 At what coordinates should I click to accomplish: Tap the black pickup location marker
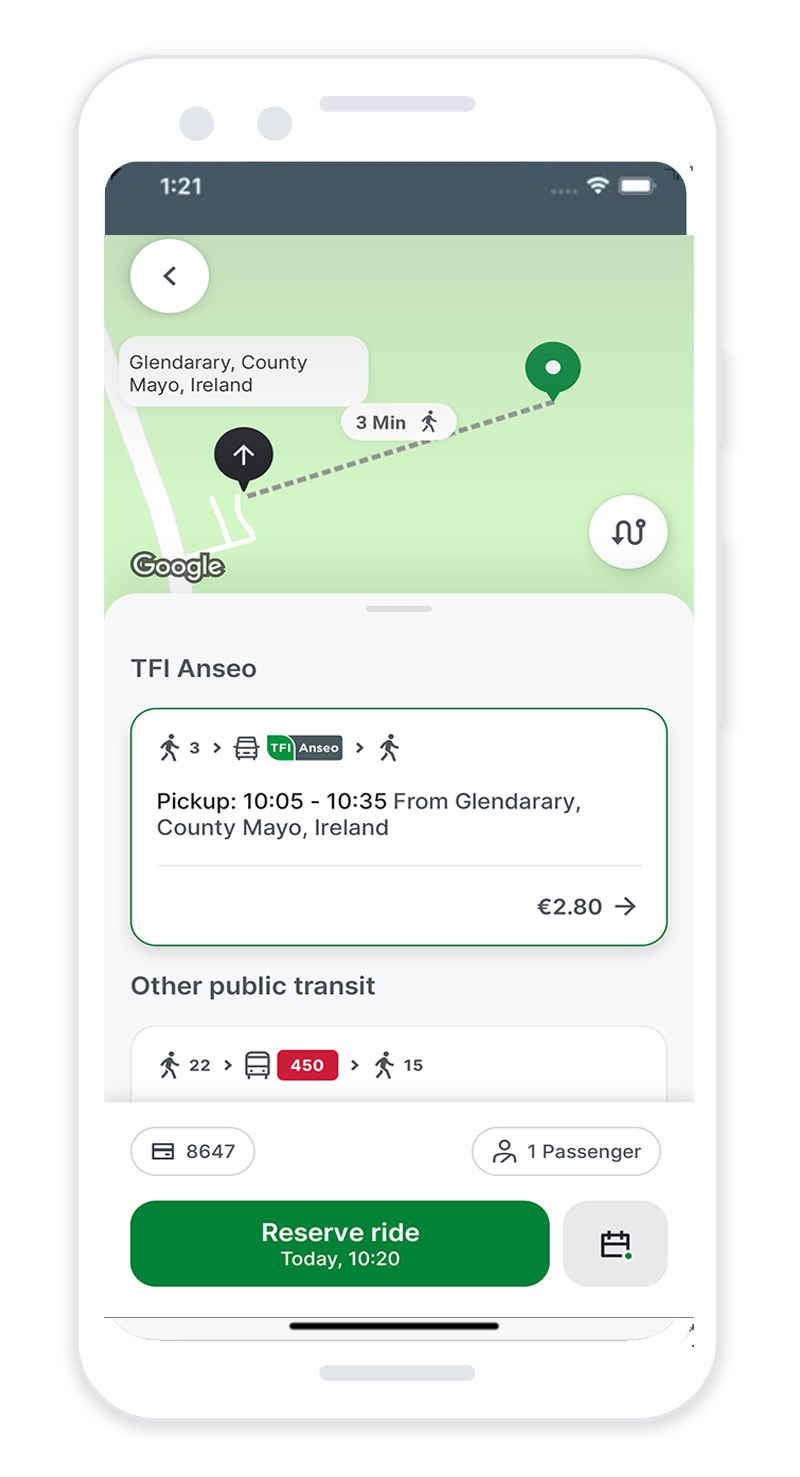pos(243,456)
